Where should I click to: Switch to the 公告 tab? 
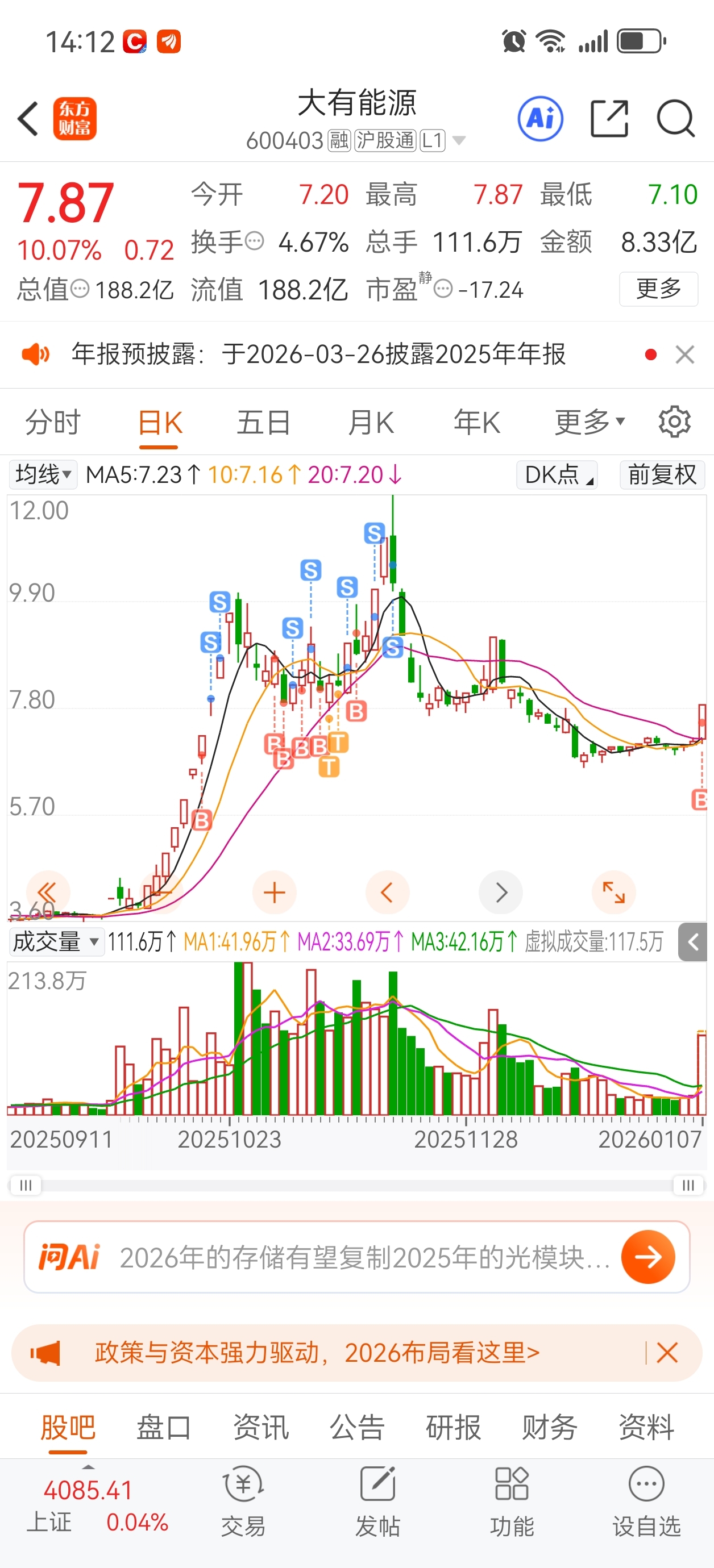point(357,1427)
